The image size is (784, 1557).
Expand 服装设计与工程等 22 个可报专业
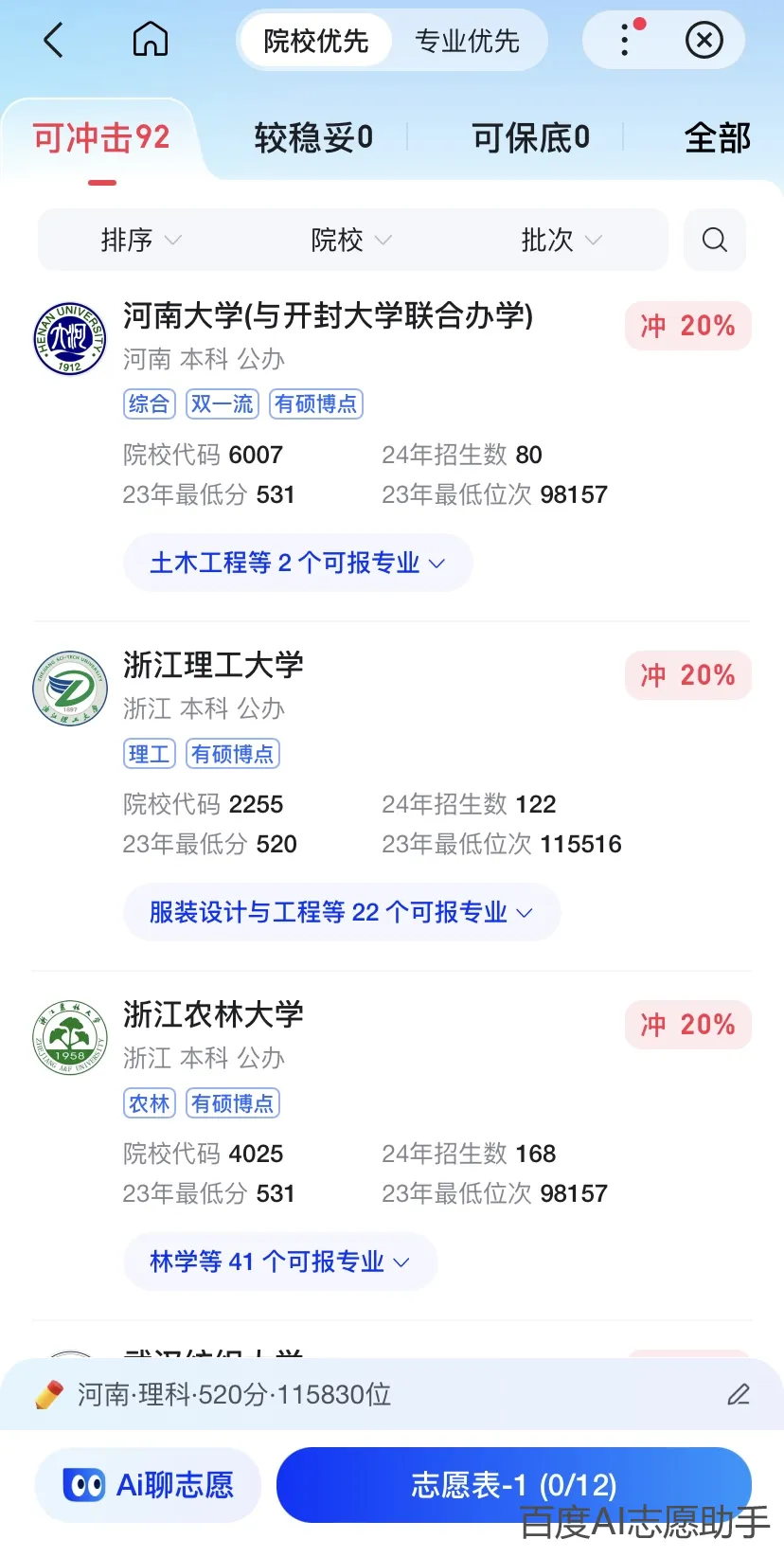pyautogui.click(x=342, y=912)
